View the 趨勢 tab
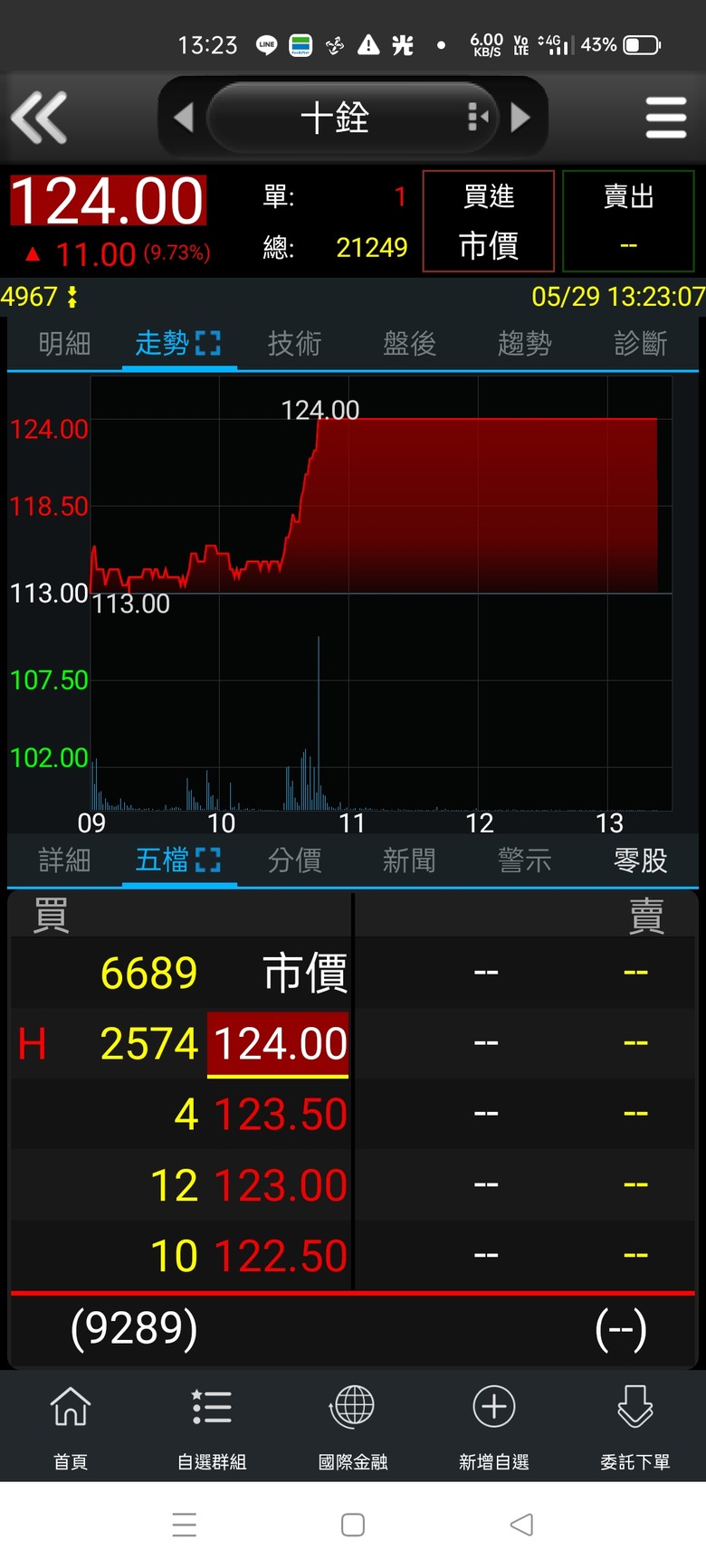This screenshot has height=1568, width=706. pos(524,344)
